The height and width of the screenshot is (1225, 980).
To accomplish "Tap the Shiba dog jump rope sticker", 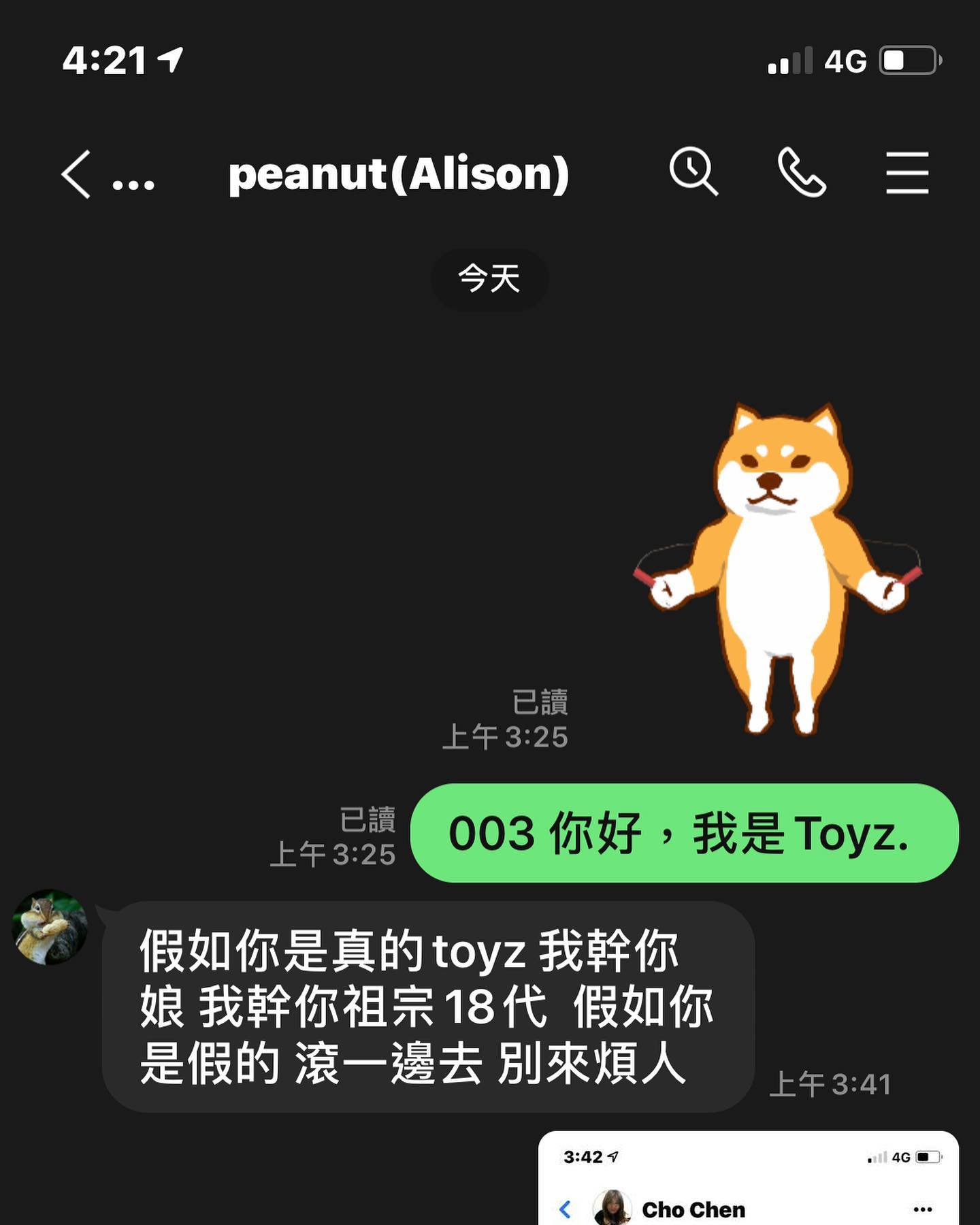I will pyautogui.click(x=777, y=569).
